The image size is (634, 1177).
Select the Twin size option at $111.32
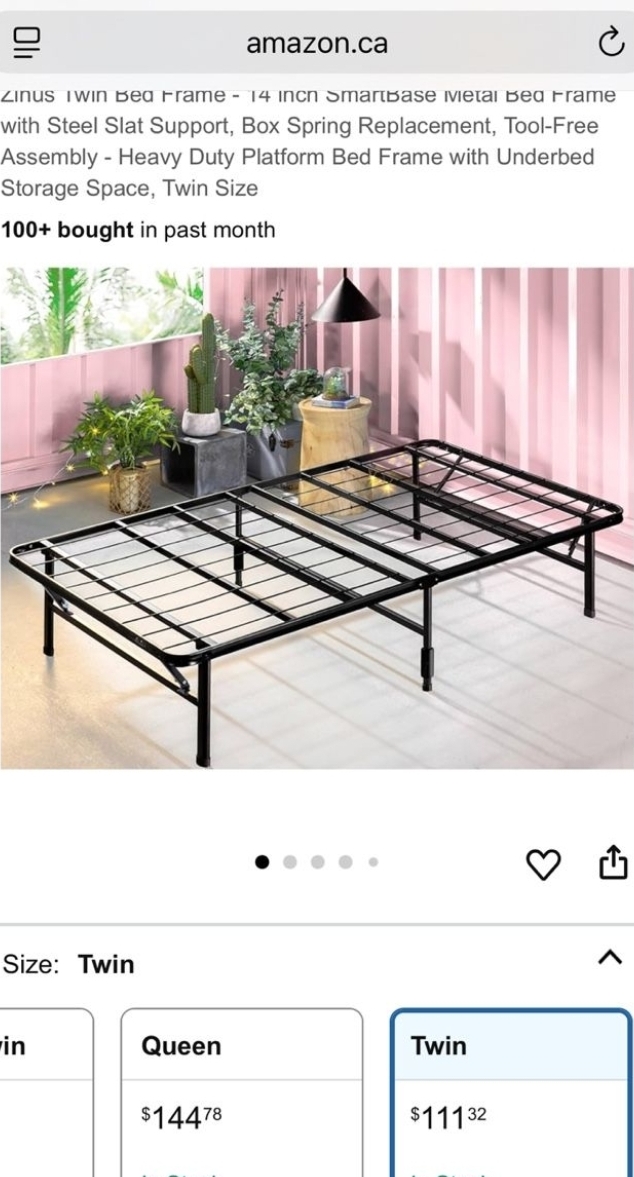click(511, 1092)
